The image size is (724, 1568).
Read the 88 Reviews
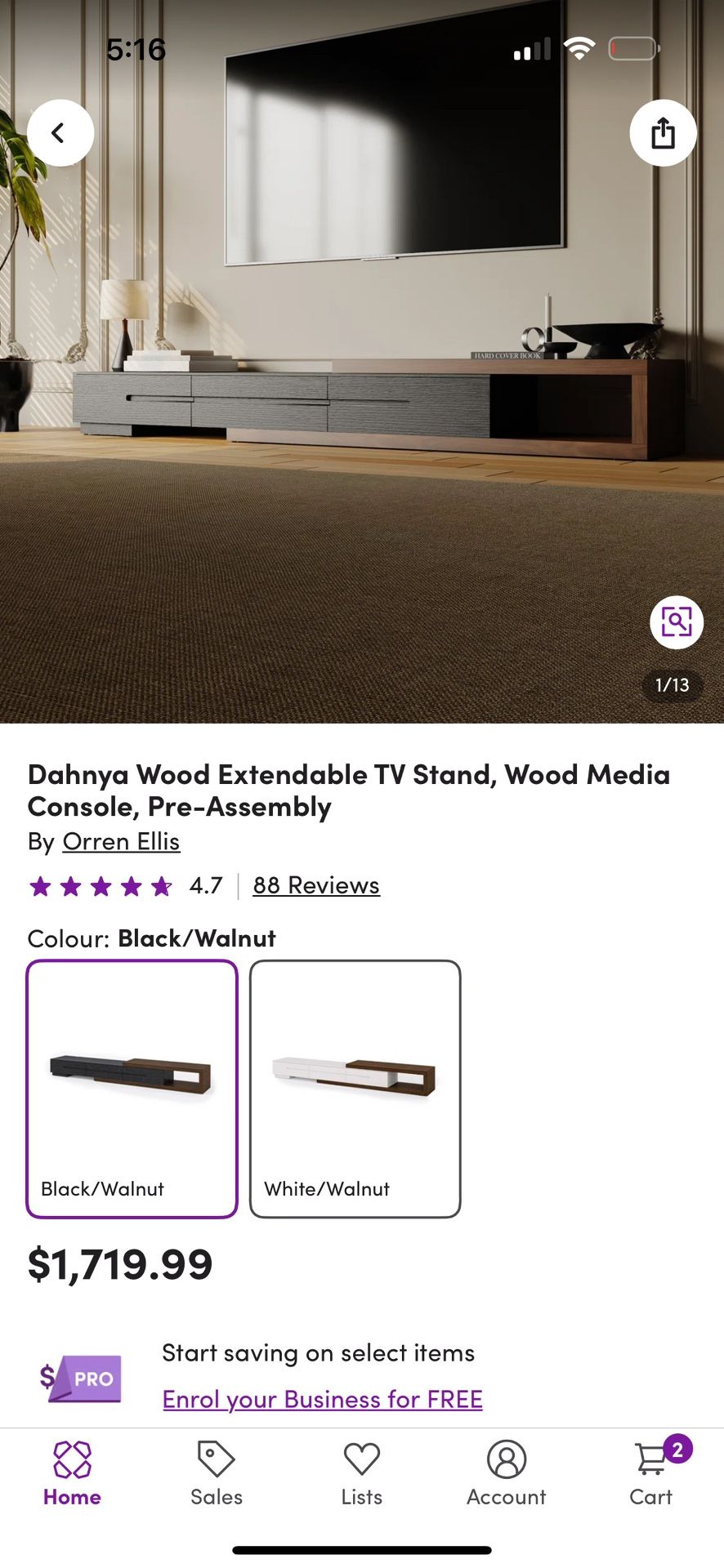coord(316,885)
